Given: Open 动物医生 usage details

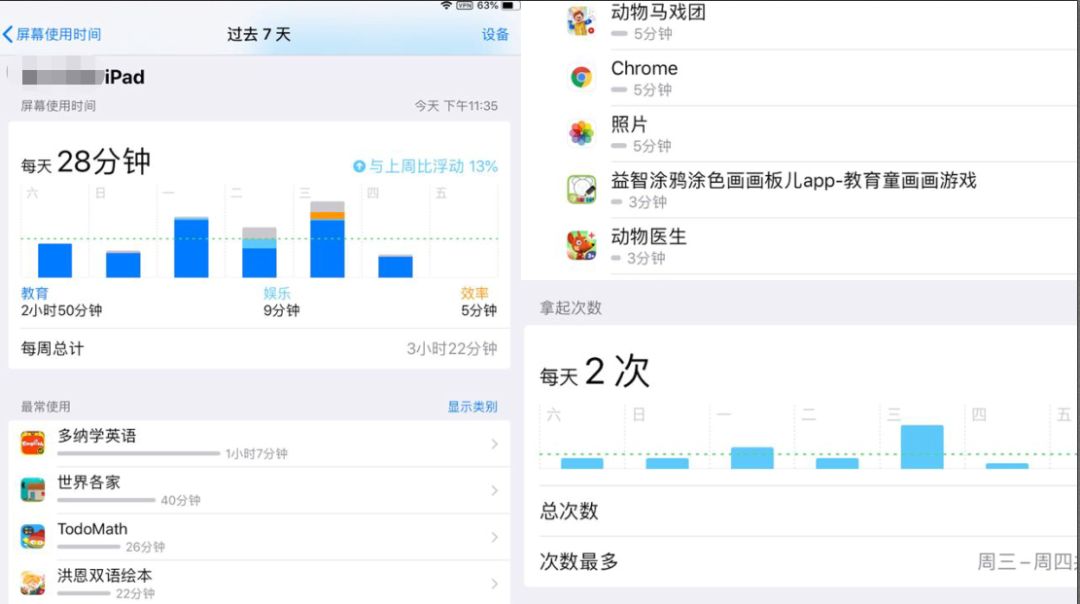Looking at the screenshot, I should pyautogui.click(x=800, y=245).
